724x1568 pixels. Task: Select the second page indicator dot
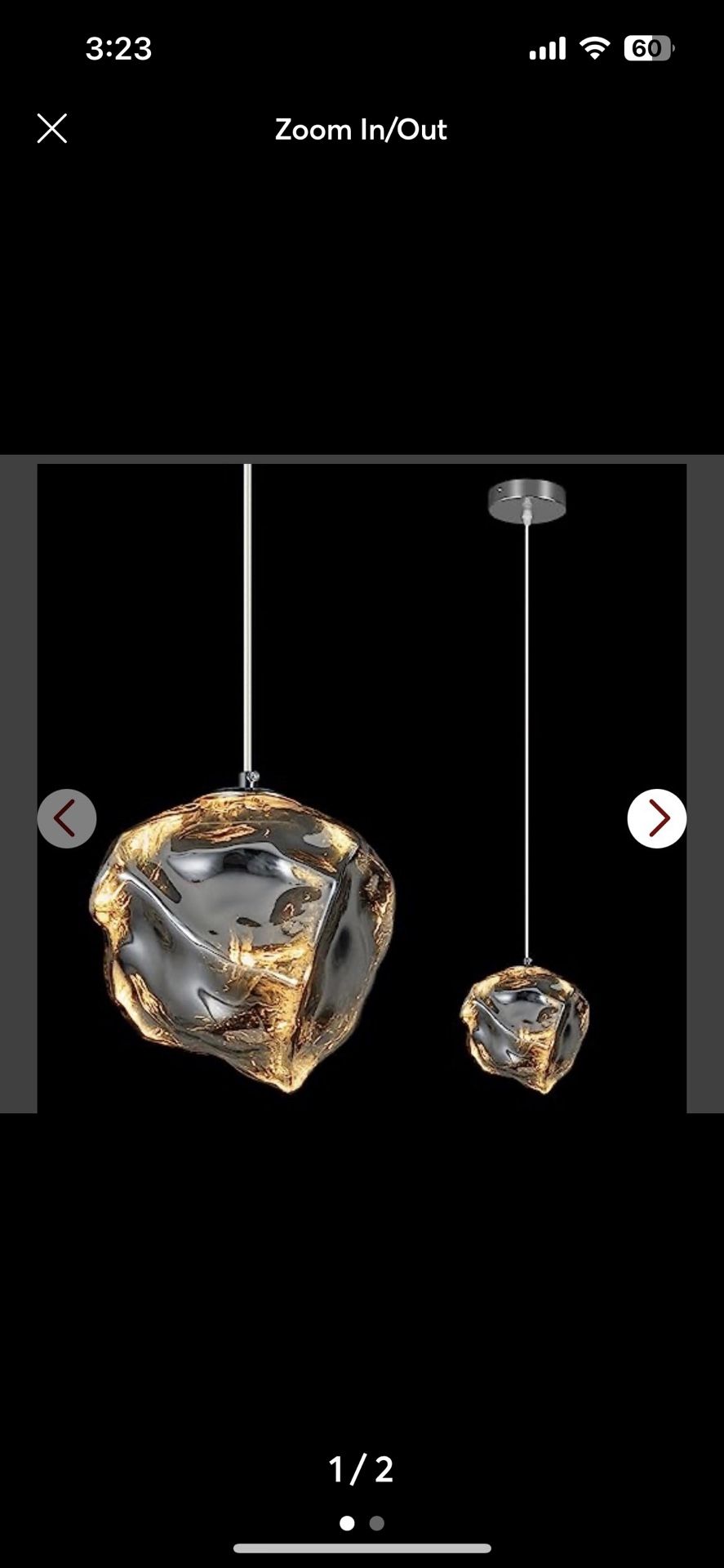pos(376,1523)
